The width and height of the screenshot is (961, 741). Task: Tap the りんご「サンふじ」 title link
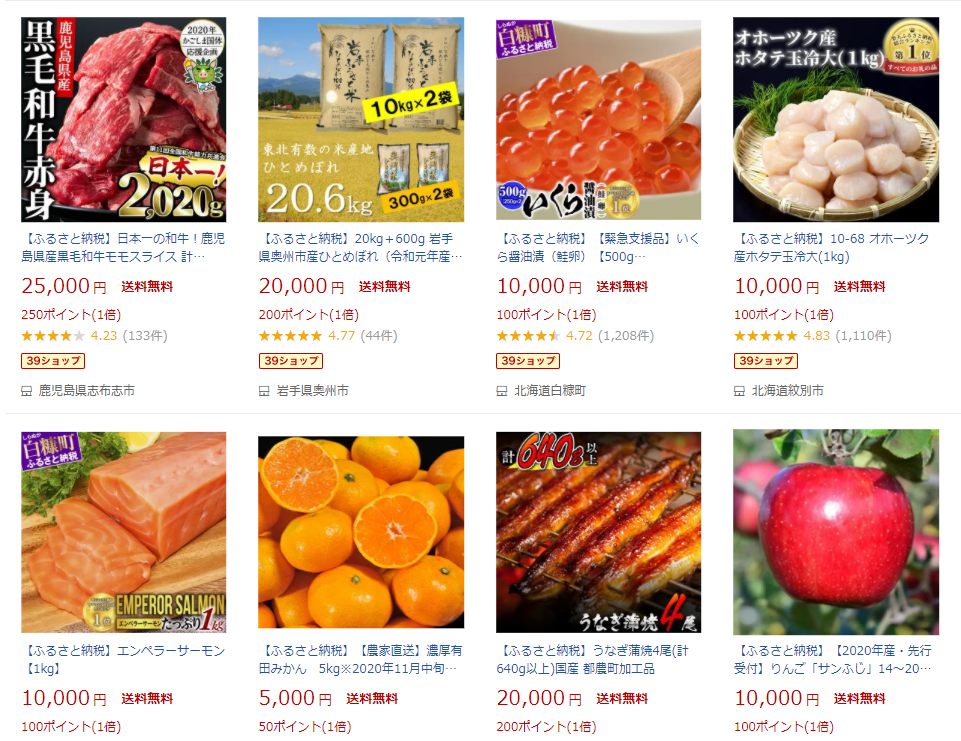click(836, 660)
